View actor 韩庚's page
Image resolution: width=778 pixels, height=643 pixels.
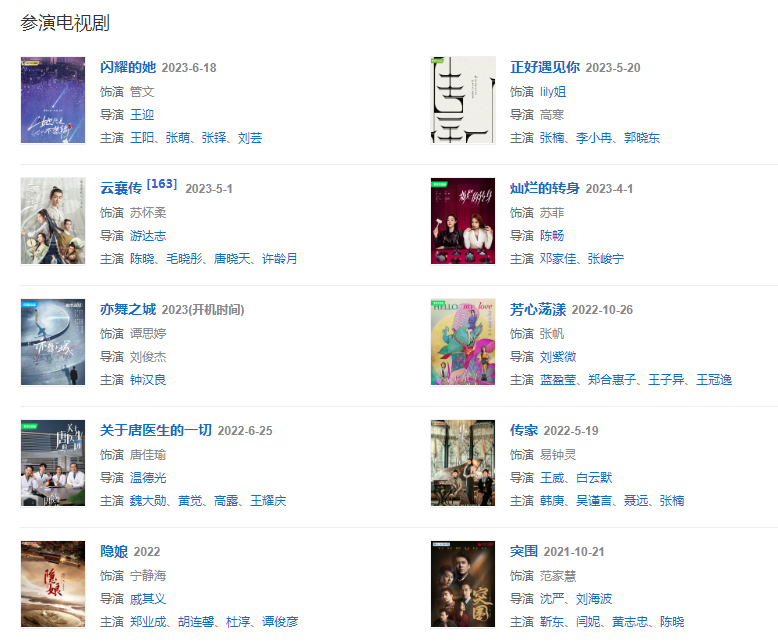552,501
